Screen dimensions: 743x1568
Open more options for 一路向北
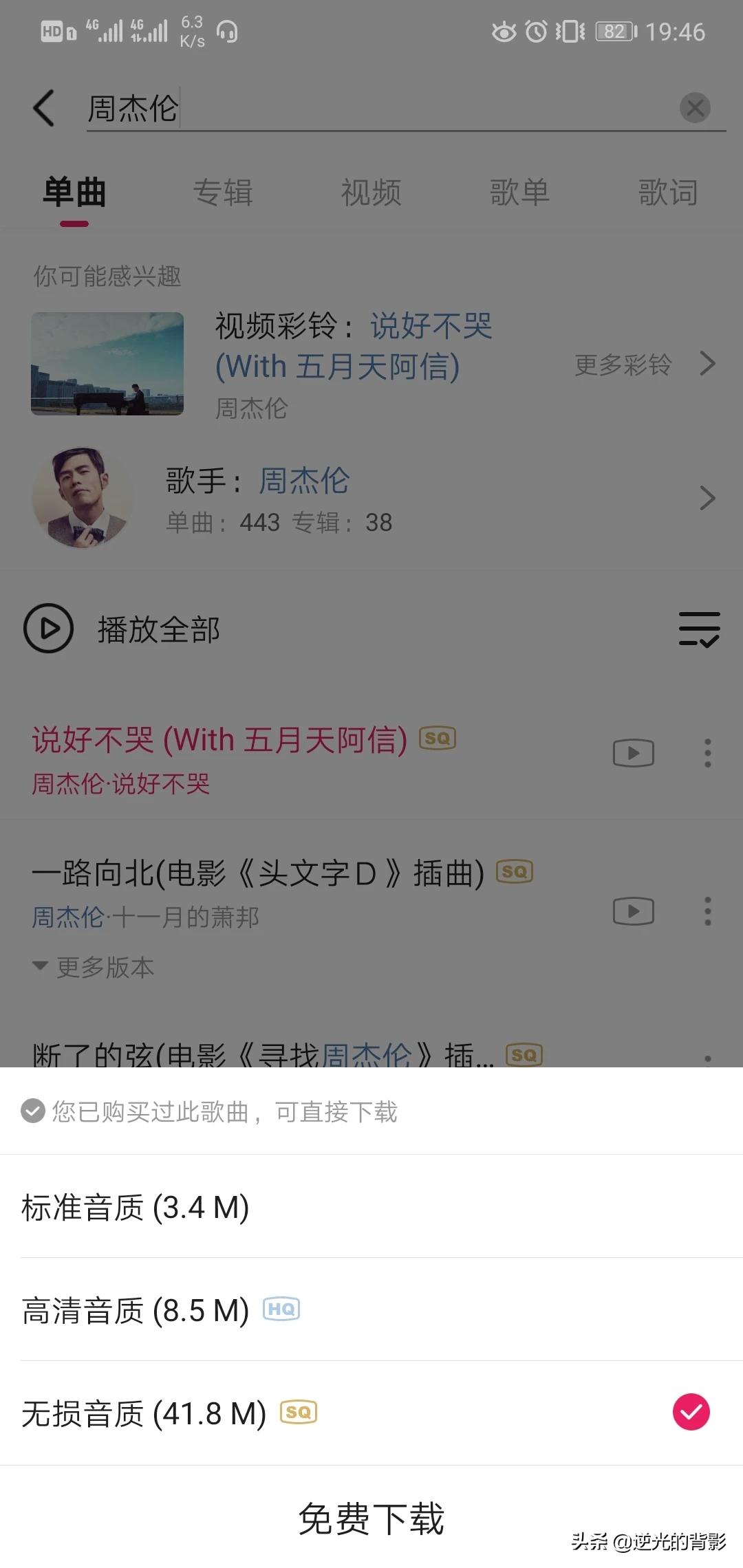(x=707, y=911)
